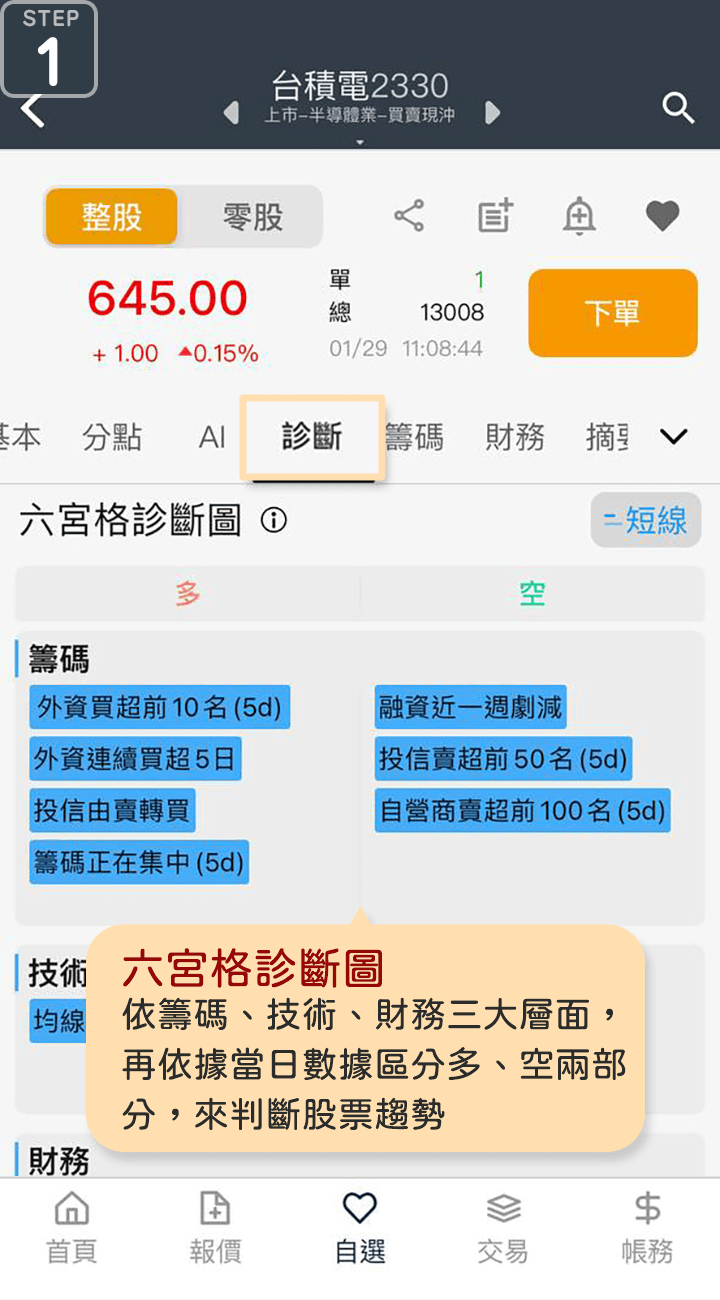Add stock to a list via note-plus icon
The width and height of the screenshot is (720, 1300).
click(494, 216)
